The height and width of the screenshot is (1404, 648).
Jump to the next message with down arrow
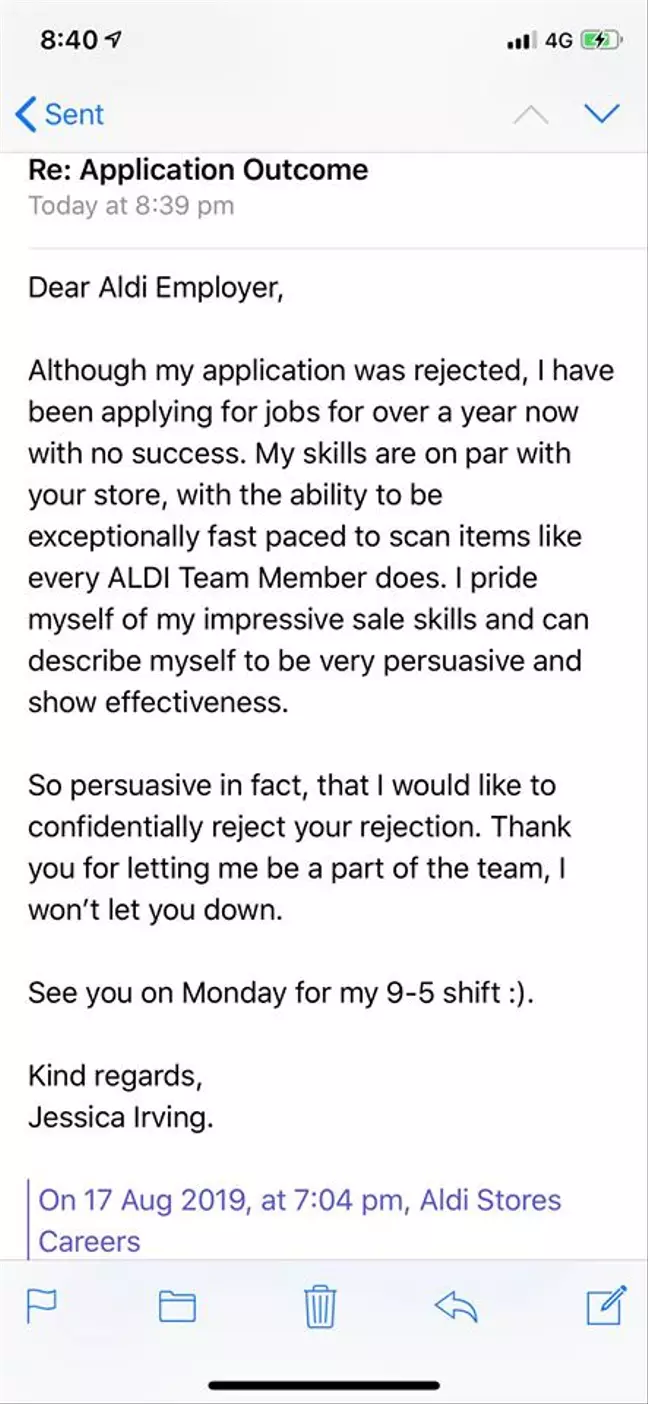coord(602,113)
